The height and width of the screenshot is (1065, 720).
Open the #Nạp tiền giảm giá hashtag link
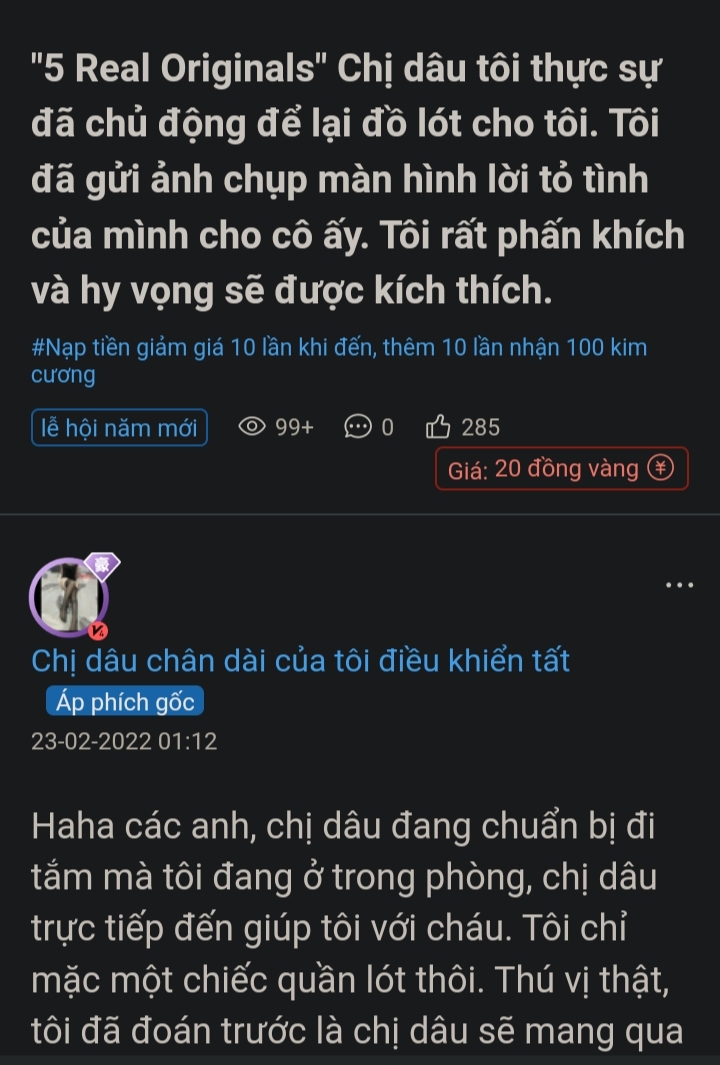point(340,361)
